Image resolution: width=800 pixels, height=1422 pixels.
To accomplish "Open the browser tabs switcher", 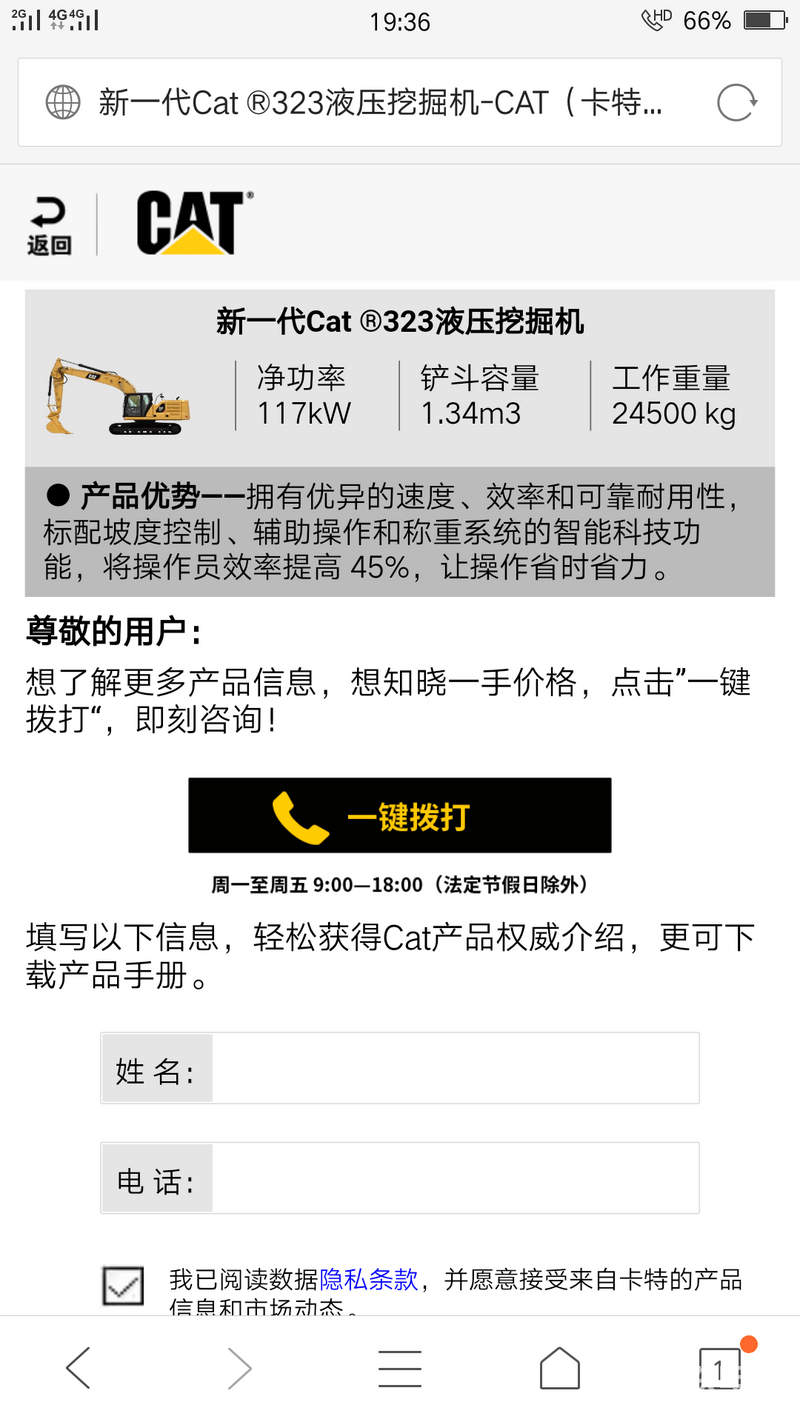I will click(x=719, y=1367).
